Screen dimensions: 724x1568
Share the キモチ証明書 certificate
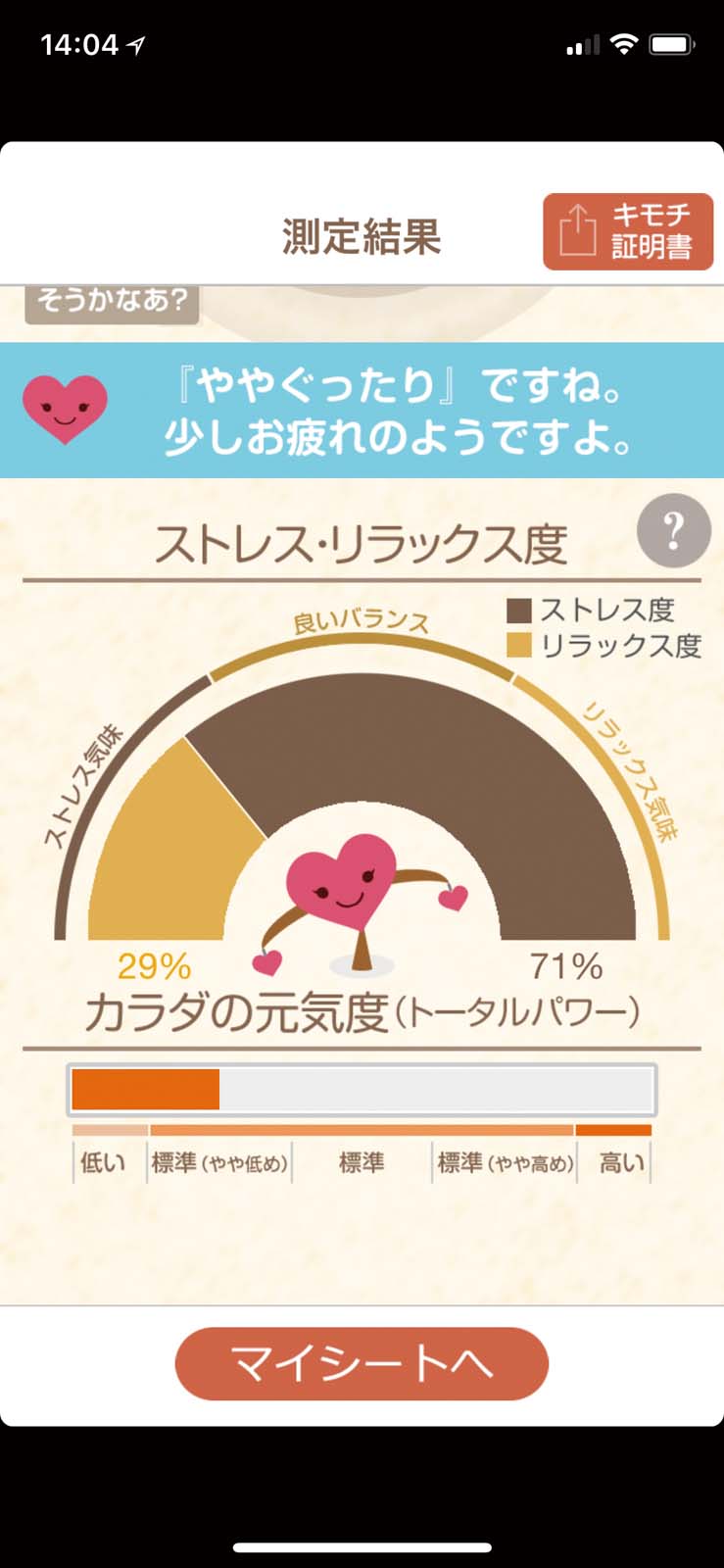coord(628,231)
